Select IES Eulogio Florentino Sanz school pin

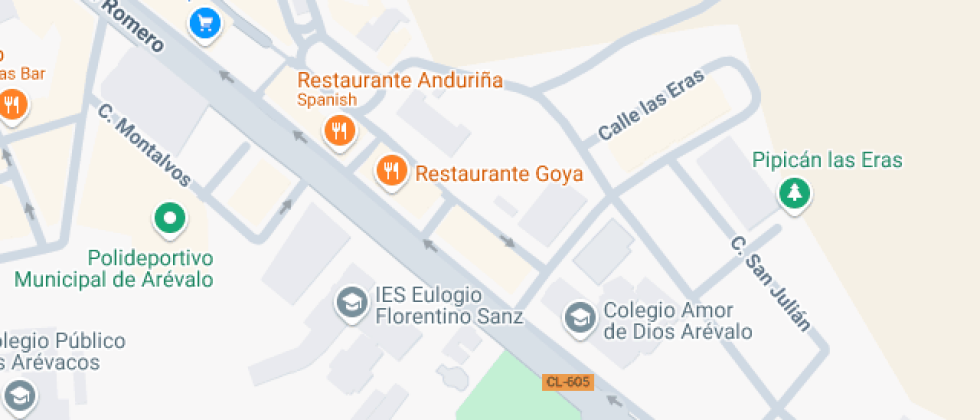[x=352, y=304]
